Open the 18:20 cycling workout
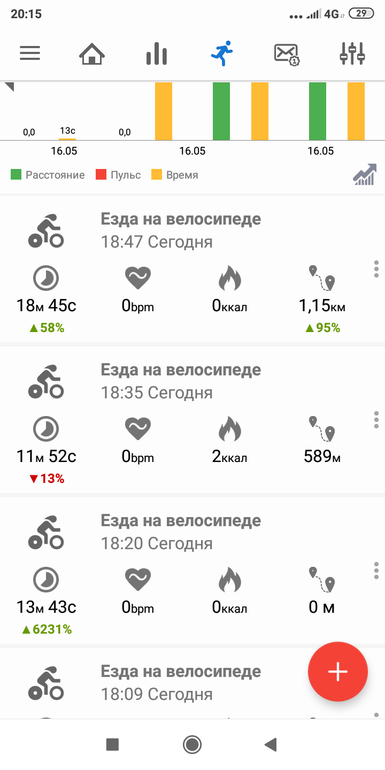This screenshot has width=385, height=770. pyautogui.click(x=192, y=571)
